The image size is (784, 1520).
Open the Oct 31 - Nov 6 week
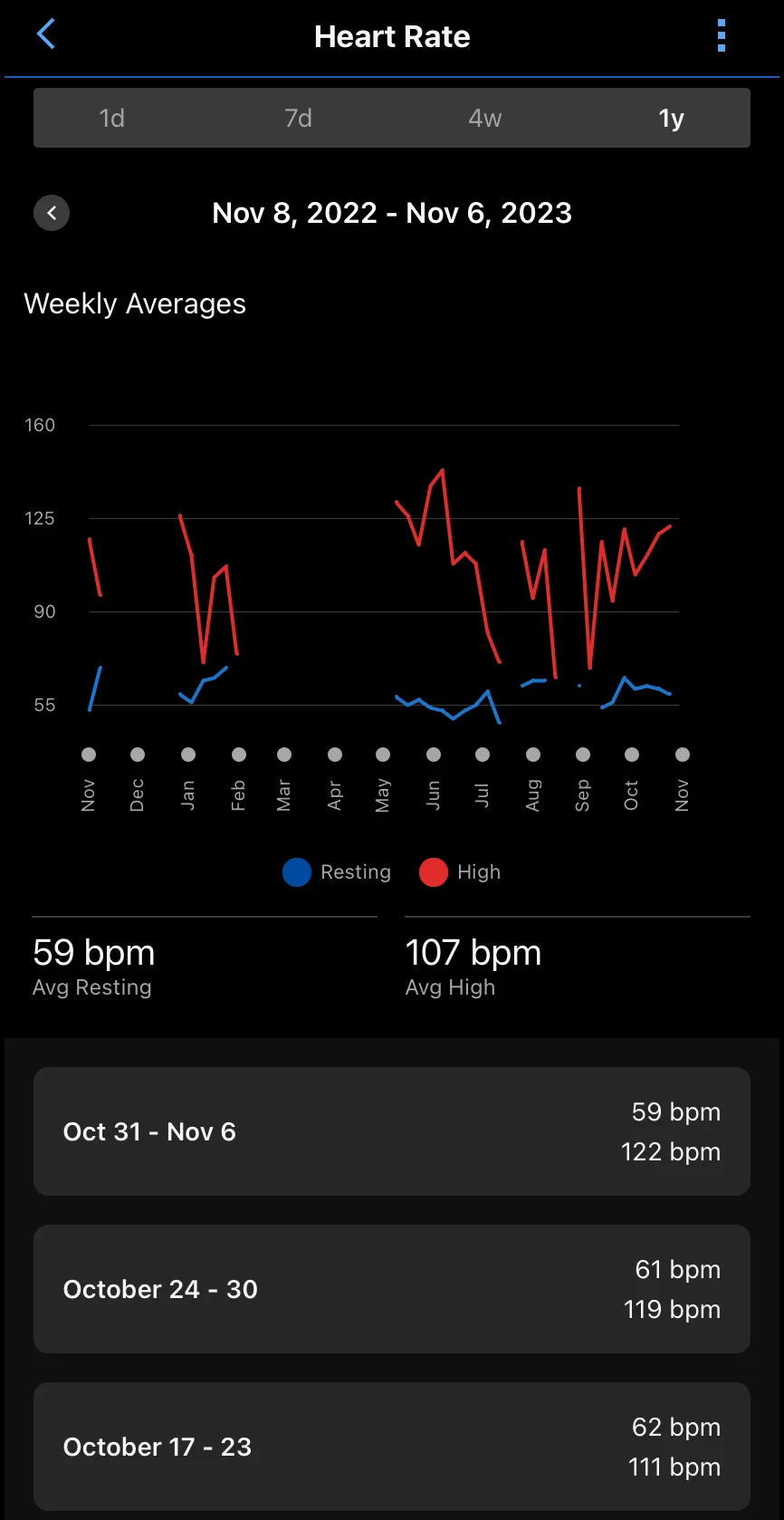coord(392,1131)
